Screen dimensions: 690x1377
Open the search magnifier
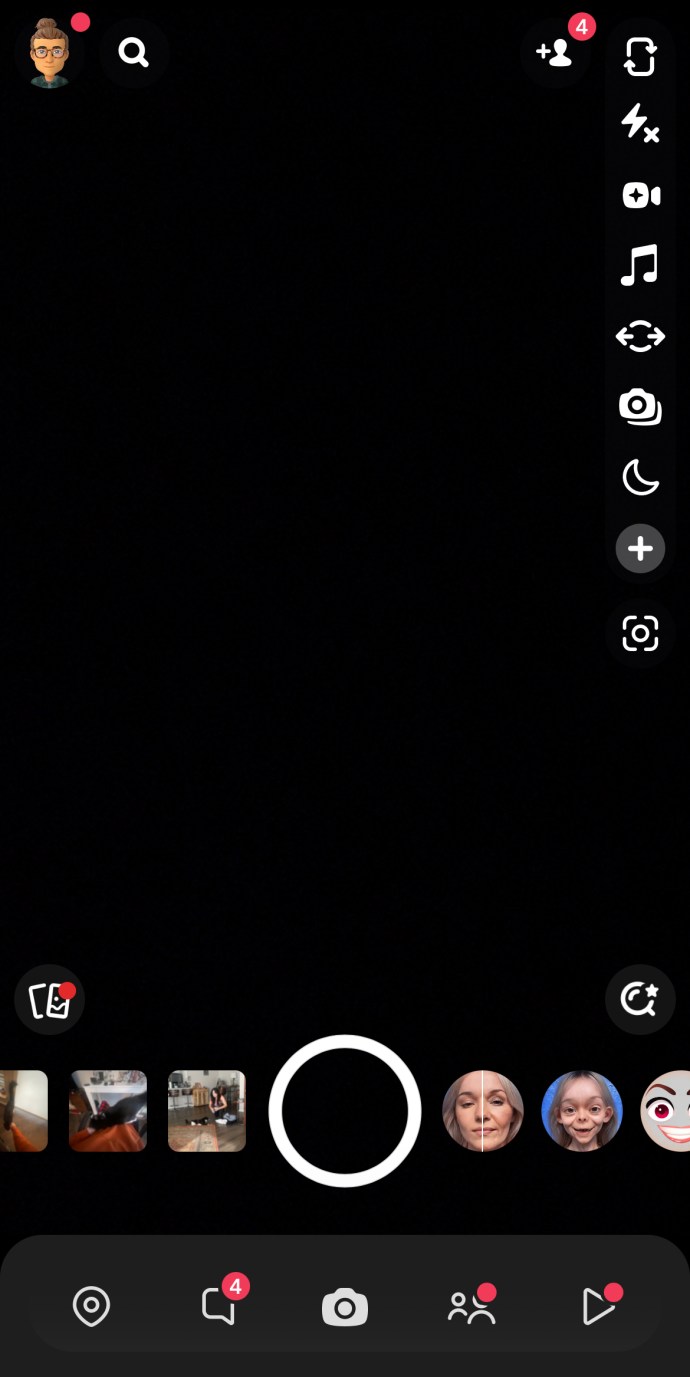(133, 52)
